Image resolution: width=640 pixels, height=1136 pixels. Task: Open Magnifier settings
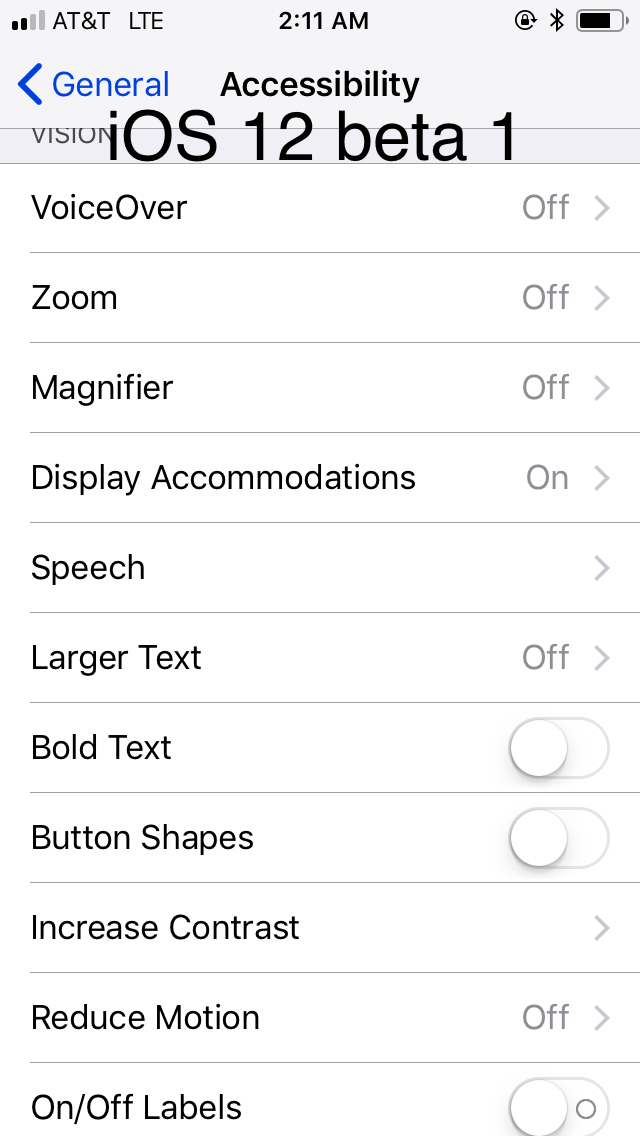pyautogui.click(x=320, y=388)
